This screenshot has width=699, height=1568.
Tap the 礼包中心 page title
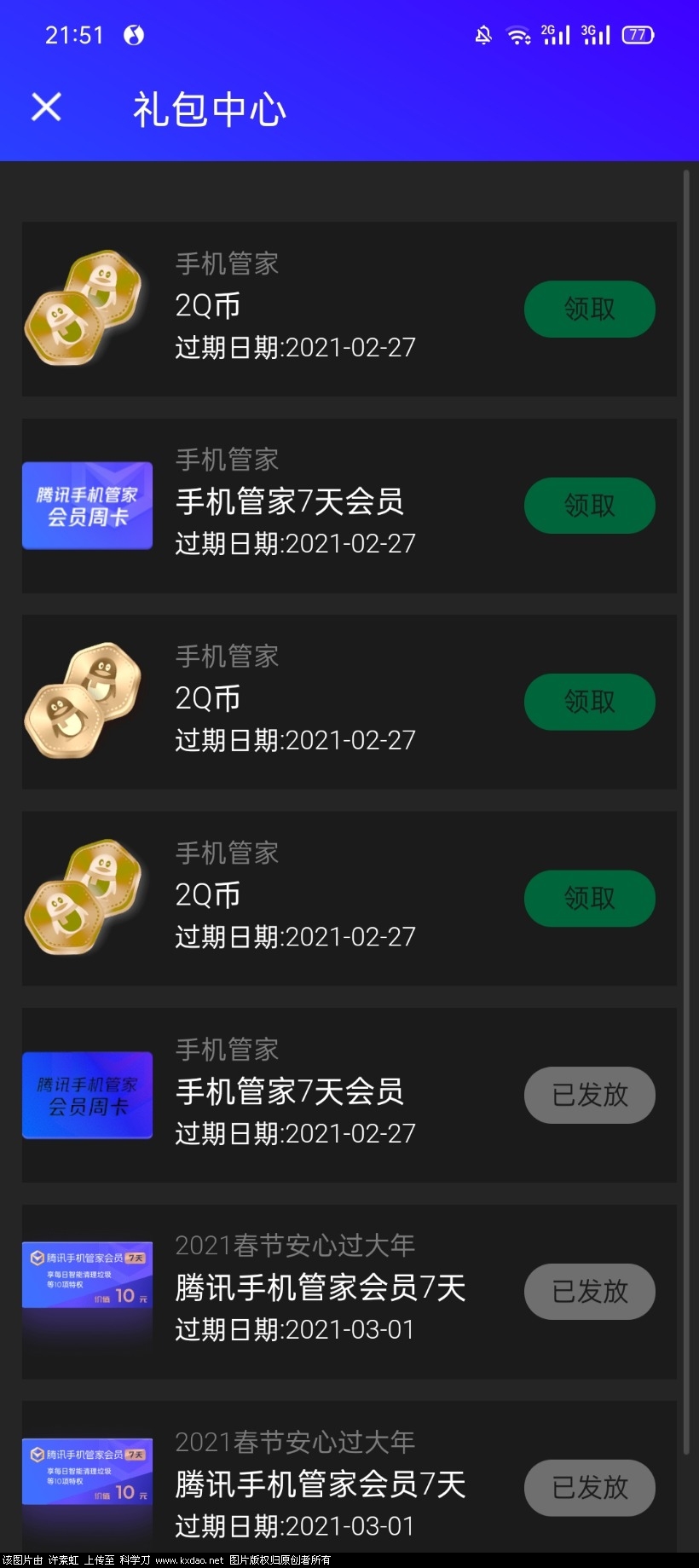210,110
